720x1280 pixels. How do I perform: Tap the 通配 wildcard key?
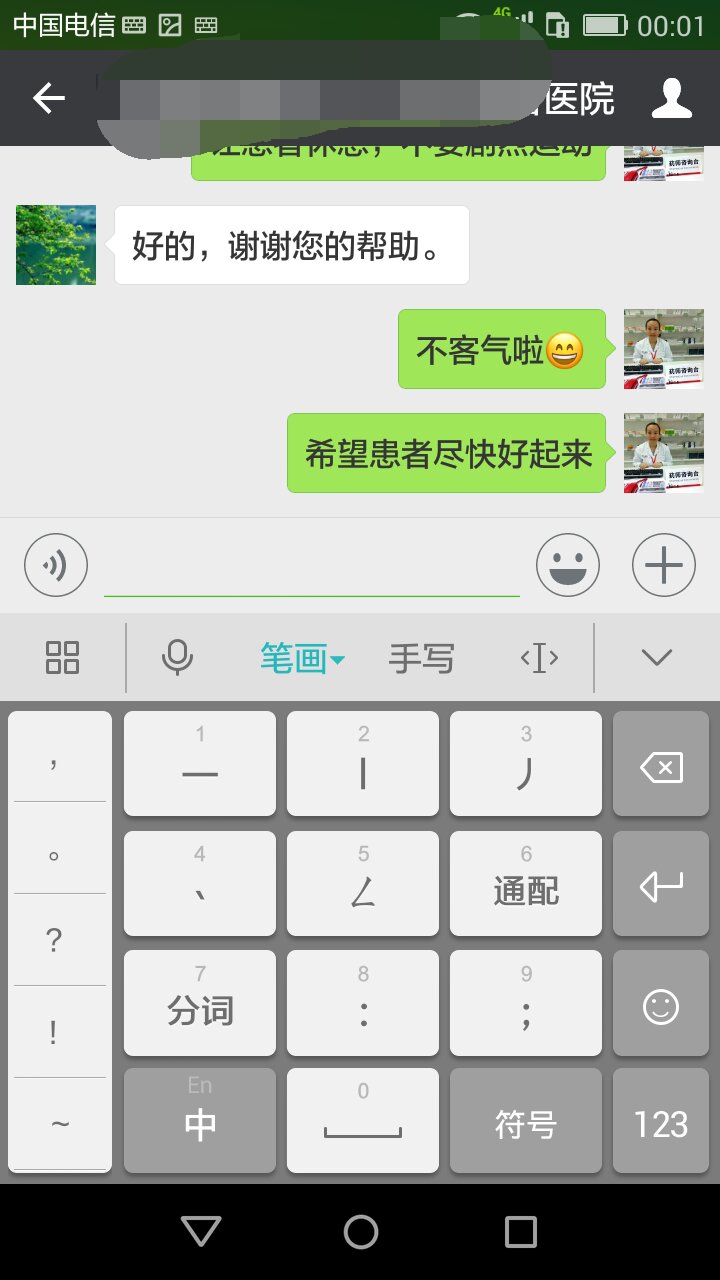click(x=526, y=884)
